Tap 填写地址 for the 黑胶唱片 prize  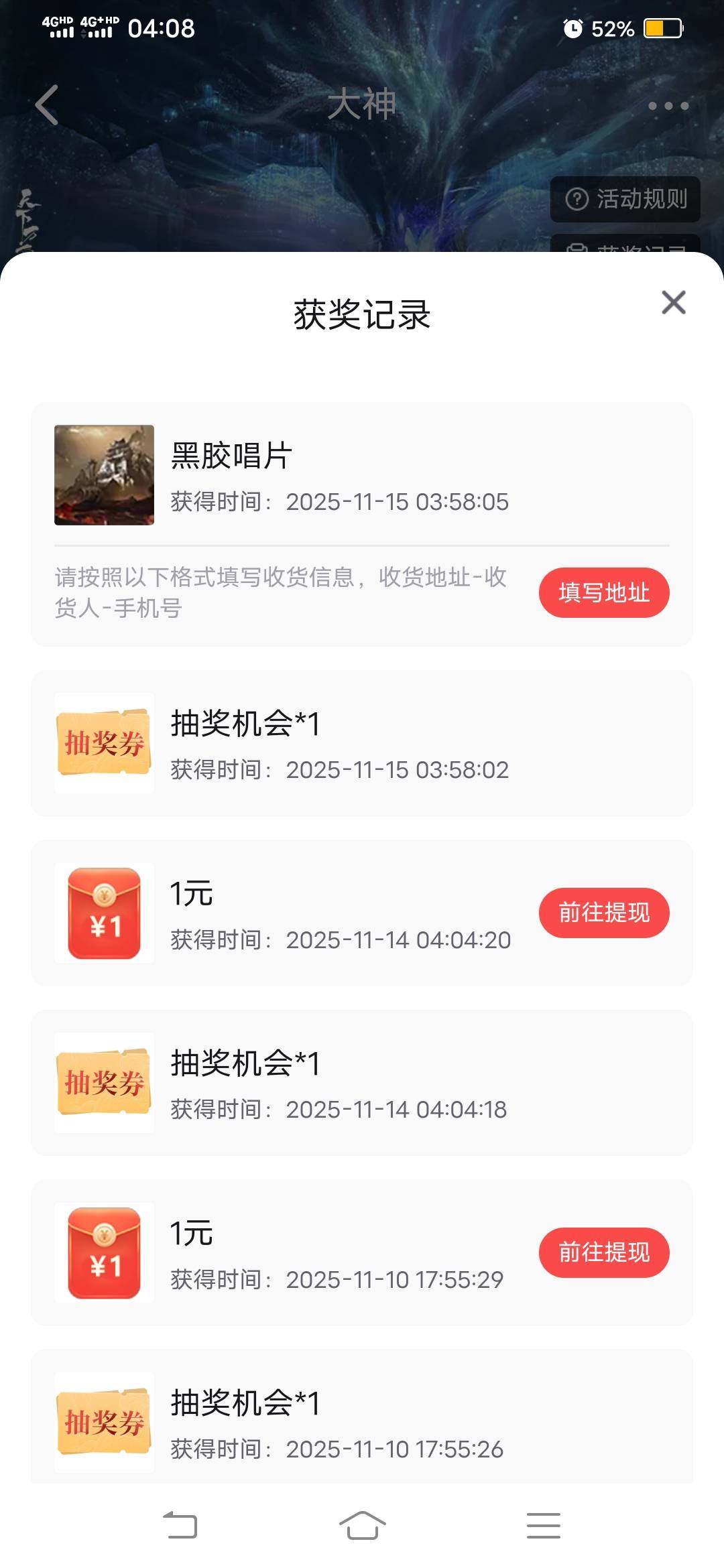click(604, 592)
